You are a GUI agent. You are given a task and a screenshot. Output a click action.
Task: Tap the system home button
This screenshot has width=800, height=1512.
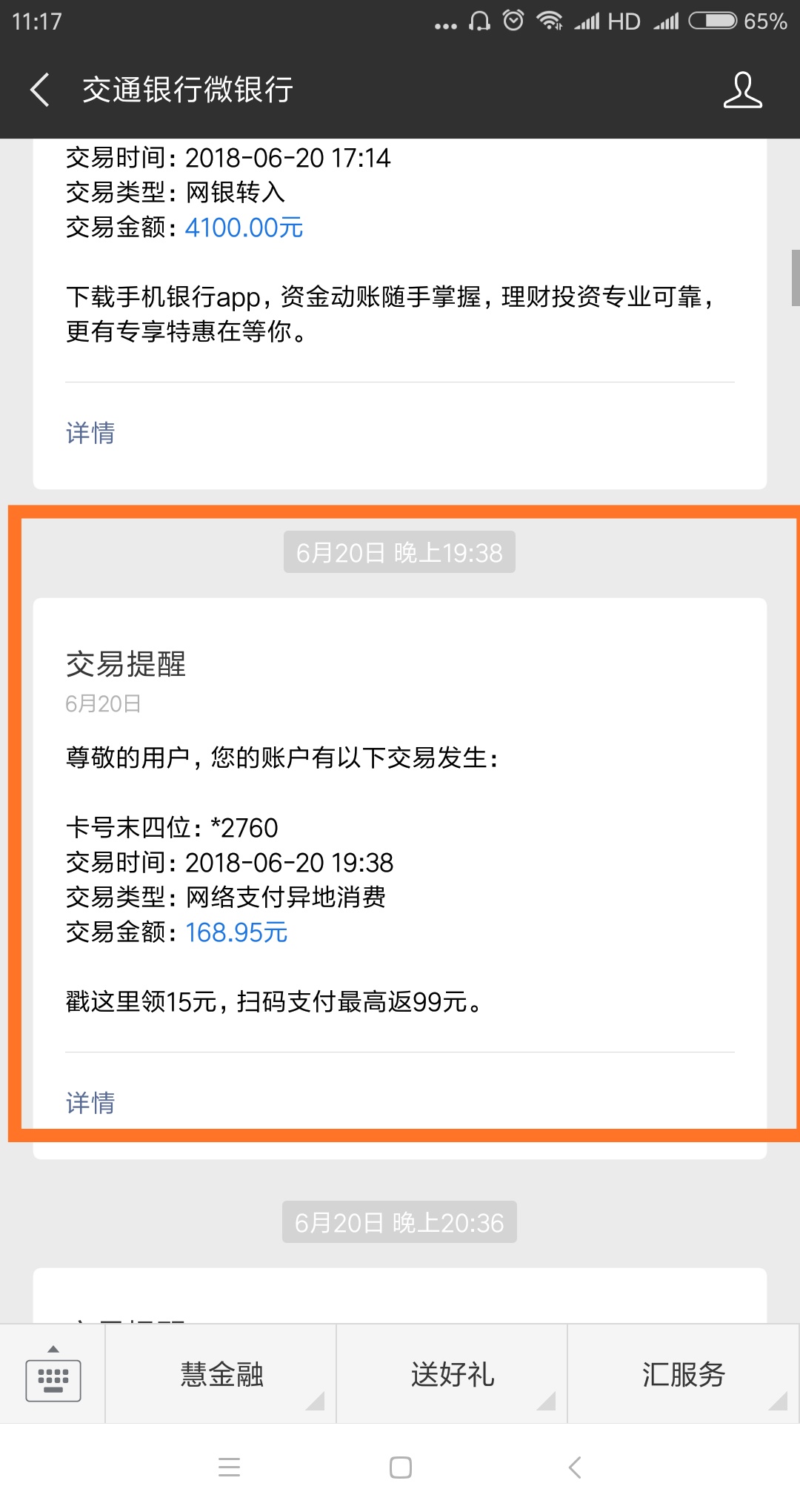point(400,1468)
